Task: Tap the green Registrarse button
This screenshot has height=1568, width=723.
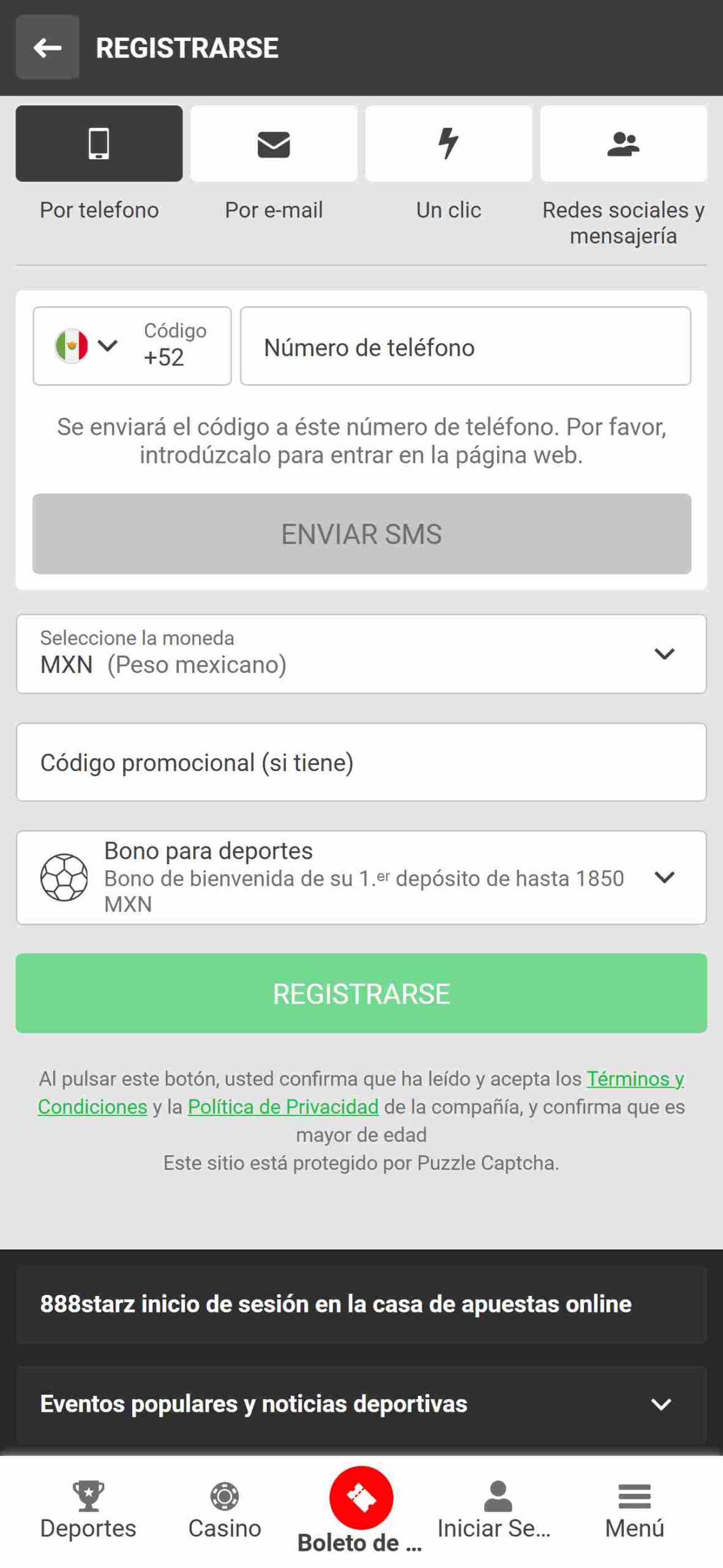Action: click(361, 993)
